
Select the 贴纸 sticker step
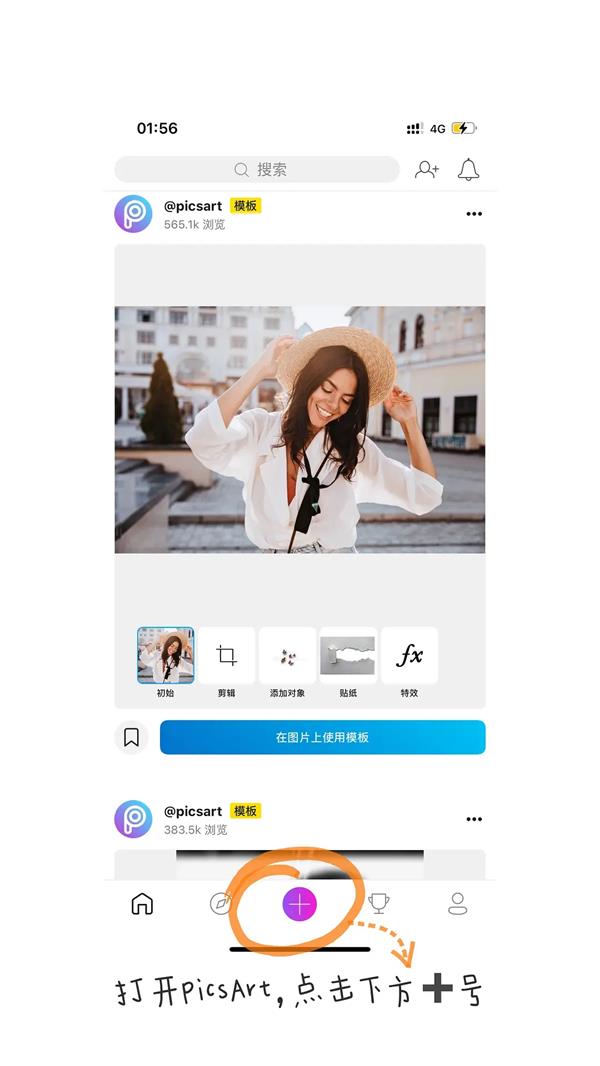348,656
